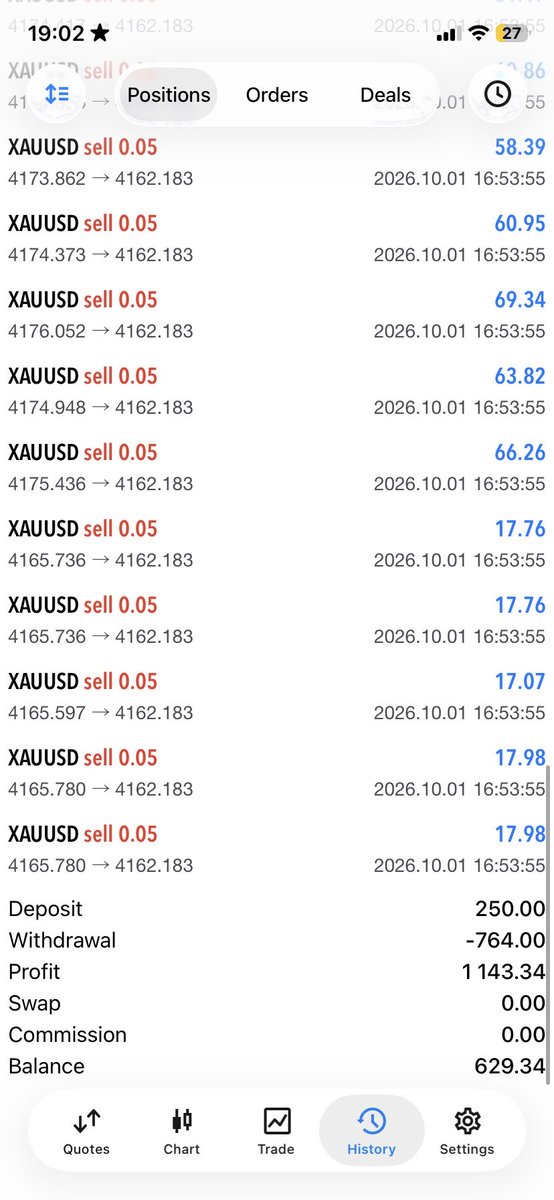Open the Chart tab
The height and width of the screenshot is (1200, 554).
(x=182, y=1131)
